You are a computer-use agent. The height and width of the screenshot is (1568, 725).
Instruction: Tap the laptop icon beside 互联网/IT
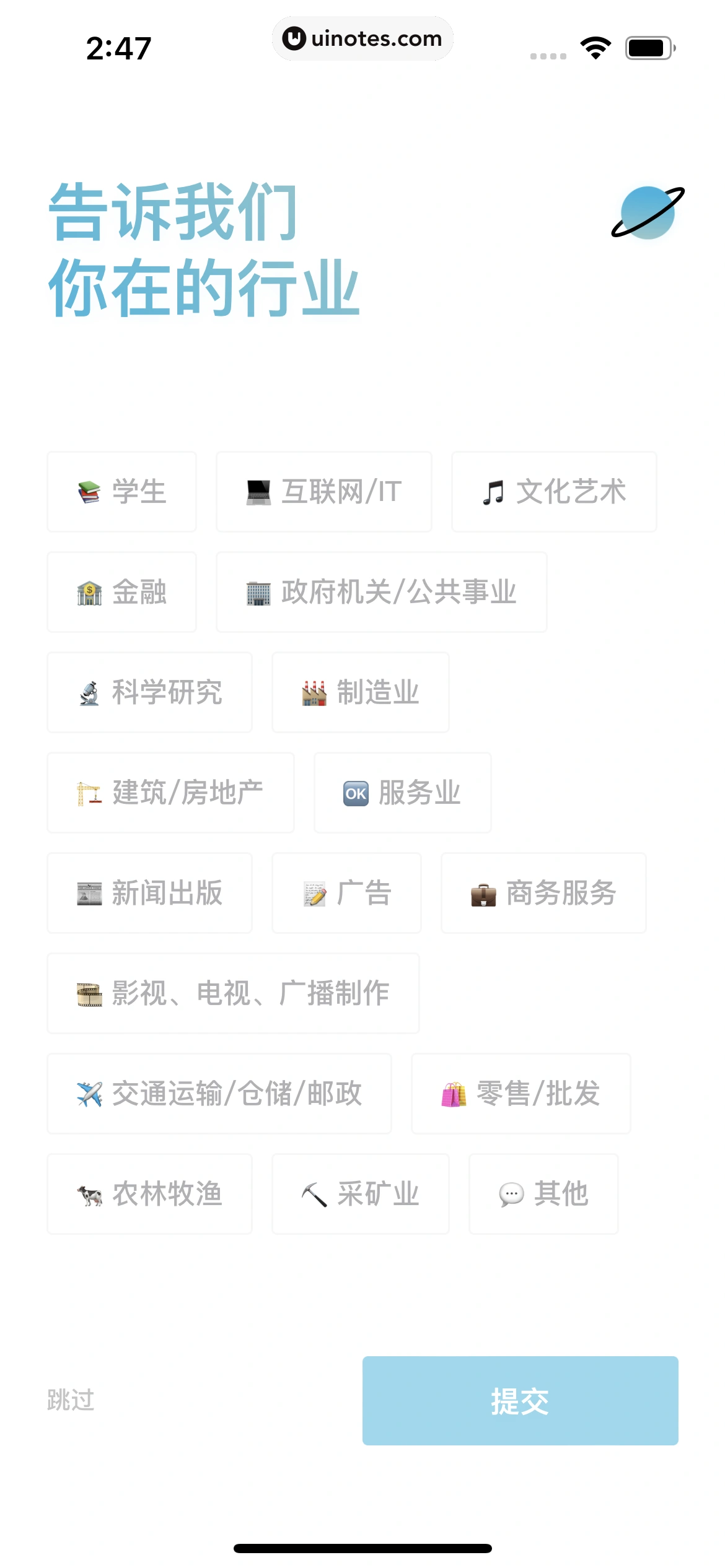[258, 491]
